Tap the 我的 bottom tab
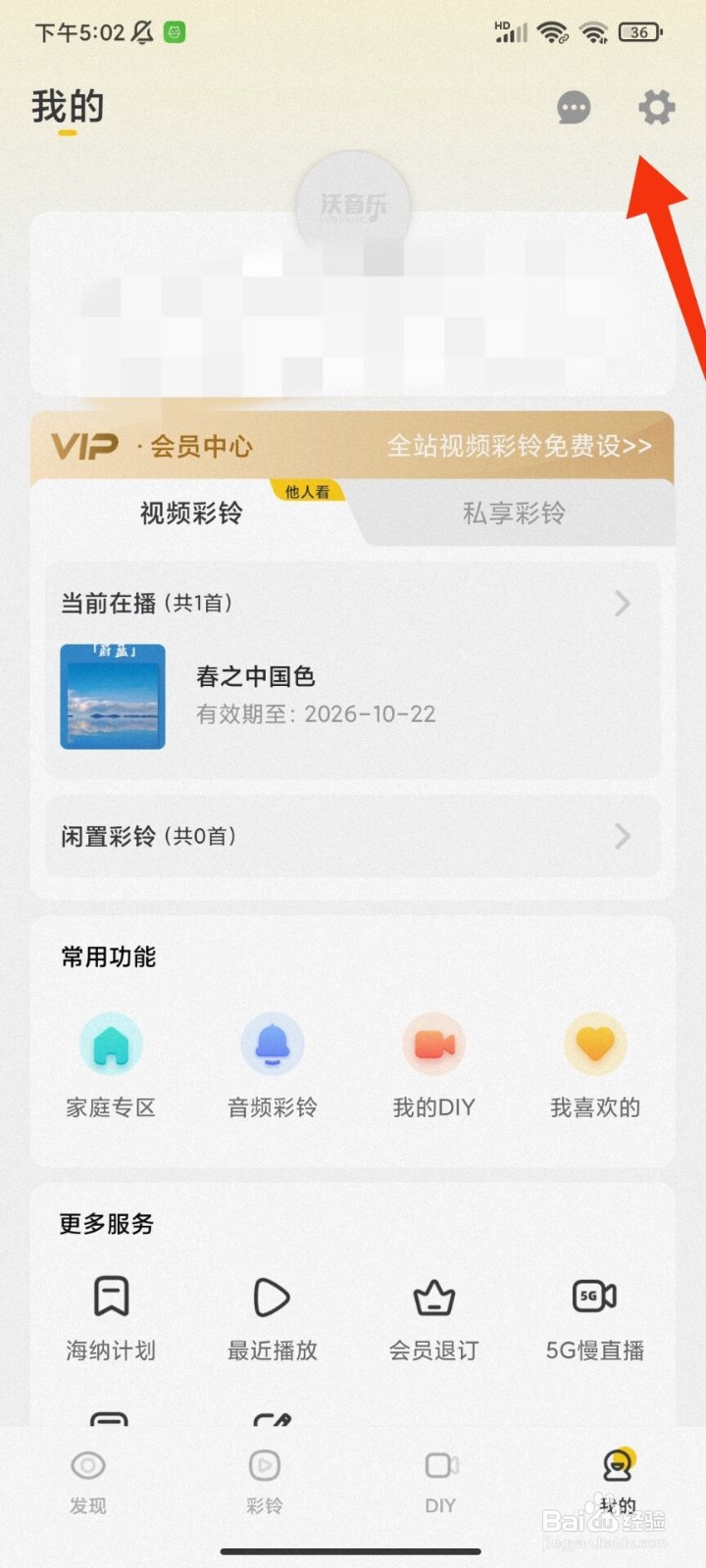This screenshot has width=706, height=1568. pos(618,1480)
